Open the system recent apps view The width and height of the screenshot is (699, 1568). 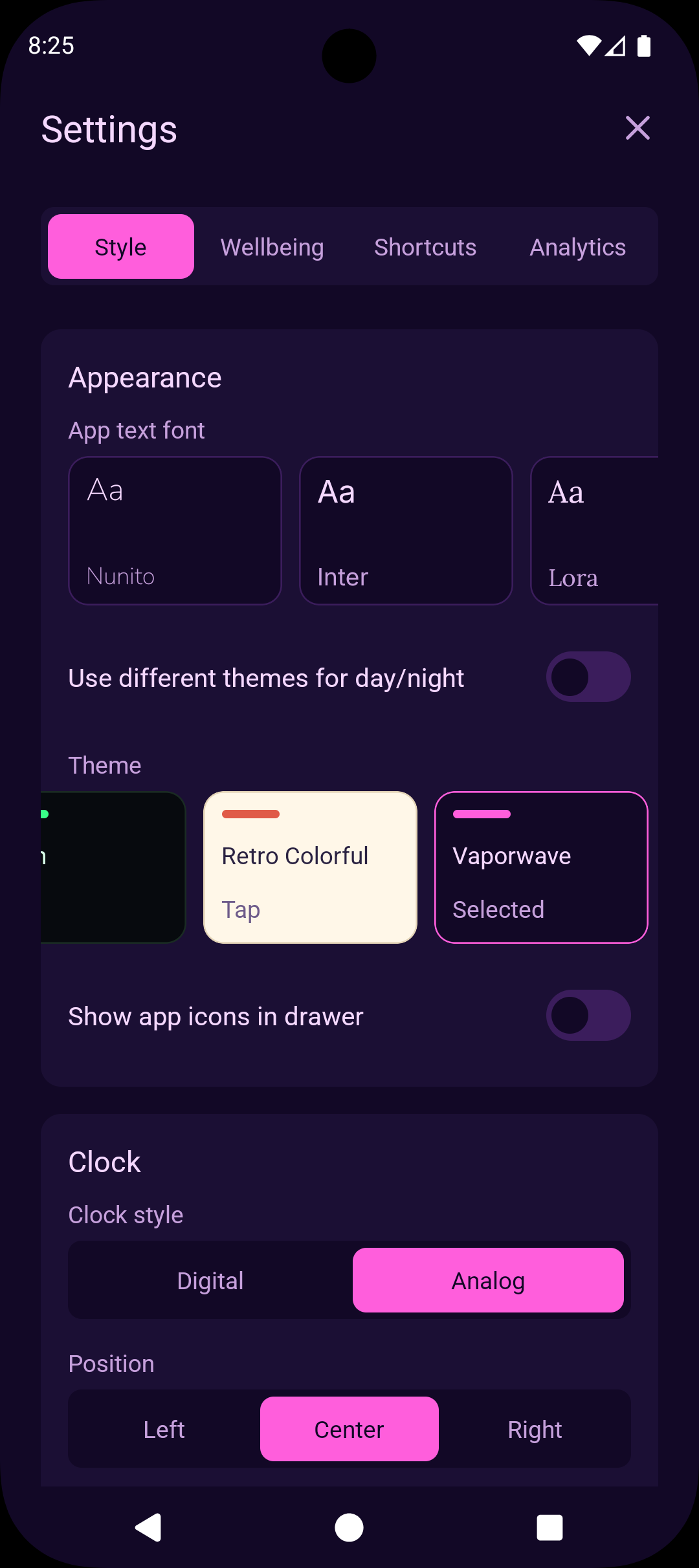[x=549, y=1528]
